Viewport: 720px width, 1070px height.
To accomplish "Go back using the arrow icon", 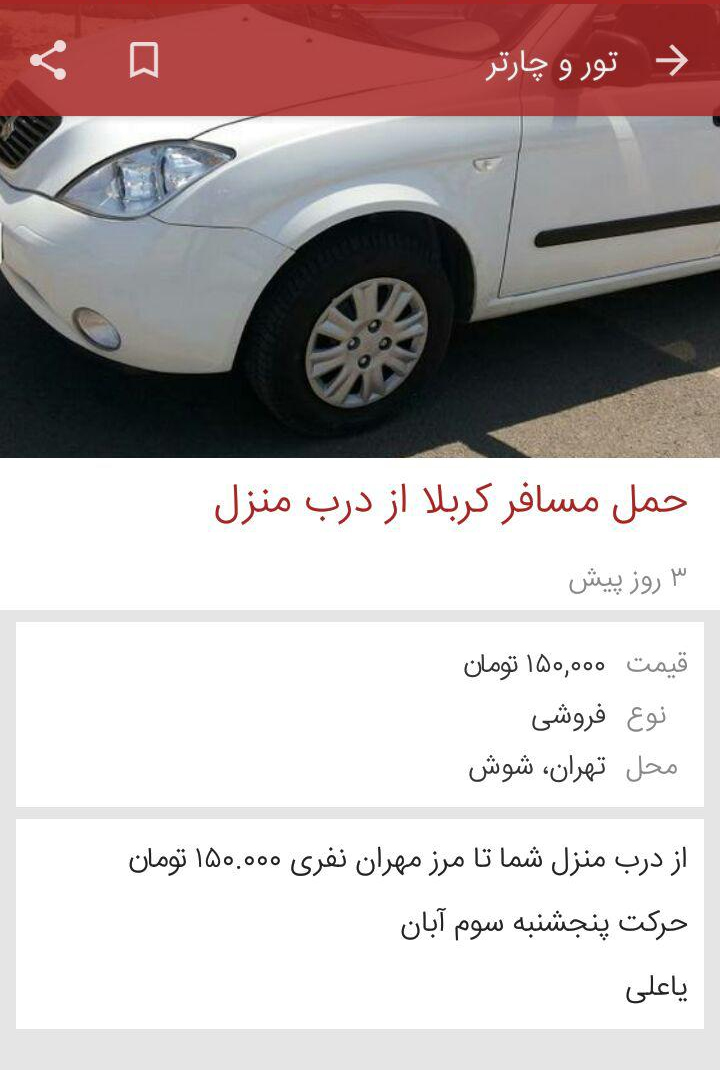I will coord(672,61).
